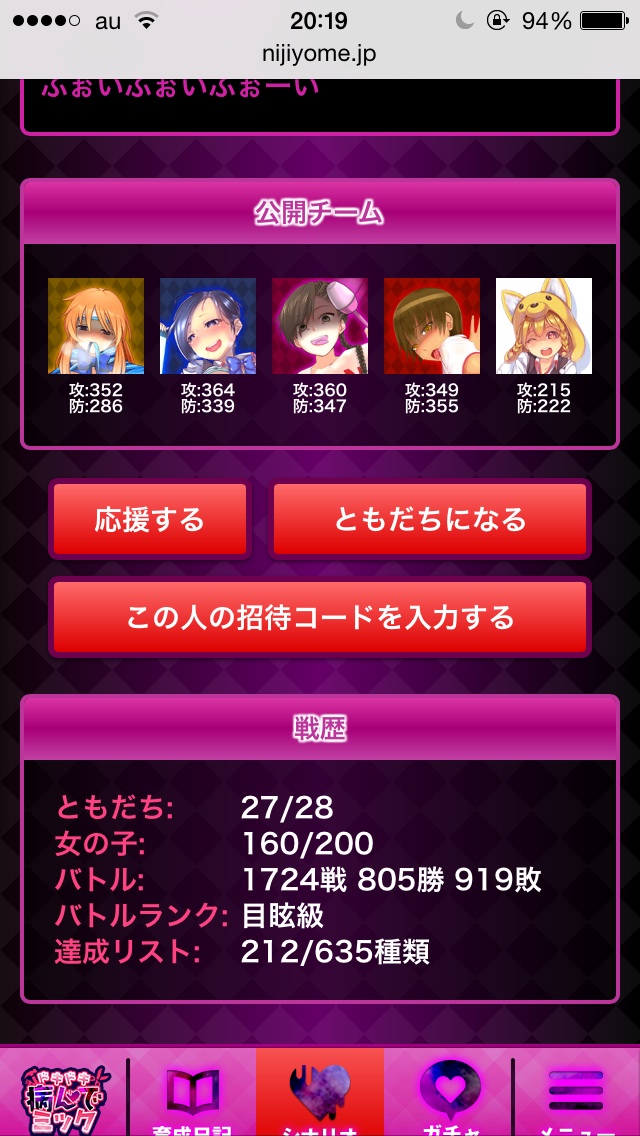This screenshot has width=640, height=1136.
Task: Switch to the シナリオ tab
Action: click(x=320, y=1094)
